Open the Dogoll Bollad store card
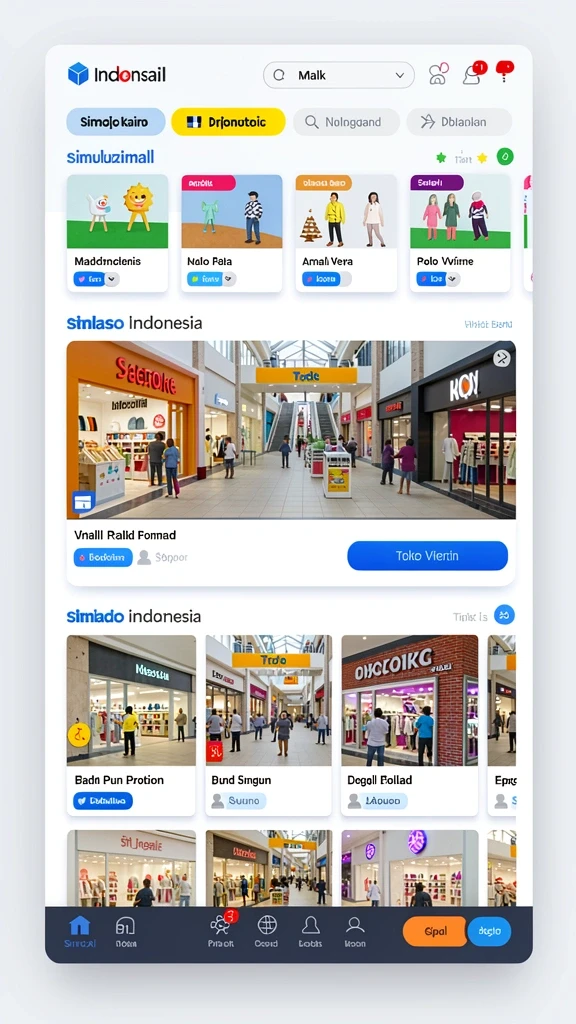Viewport: 576px width, 1024px height. tap(409, 725)
